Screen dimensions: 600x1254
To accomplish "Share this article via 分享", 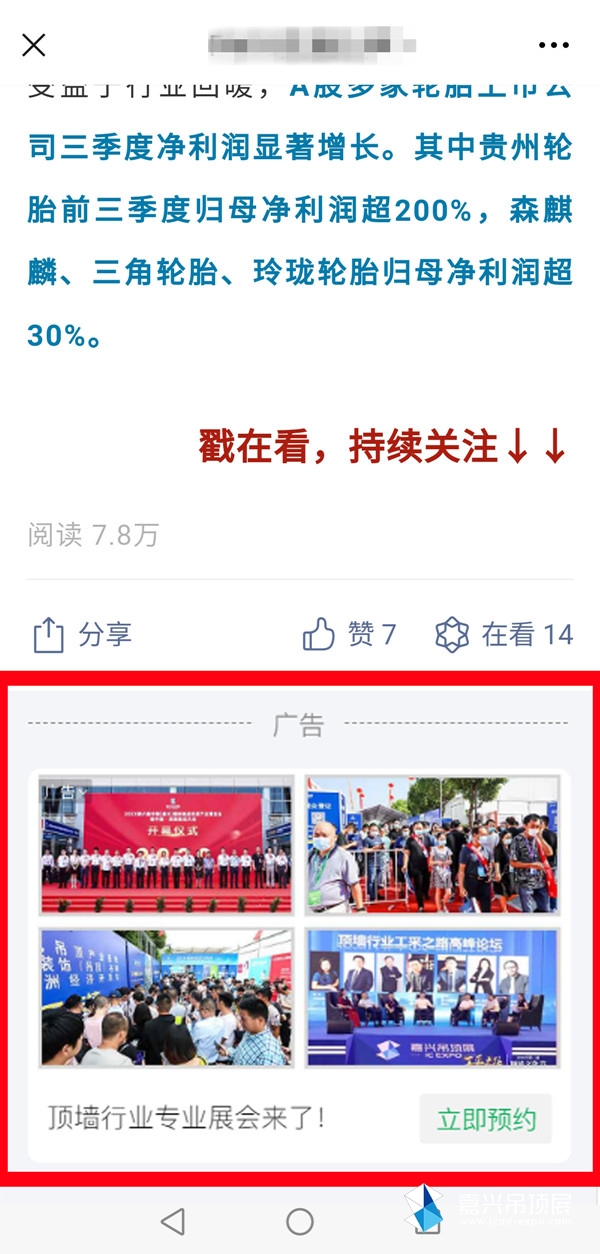I will 82,634.
